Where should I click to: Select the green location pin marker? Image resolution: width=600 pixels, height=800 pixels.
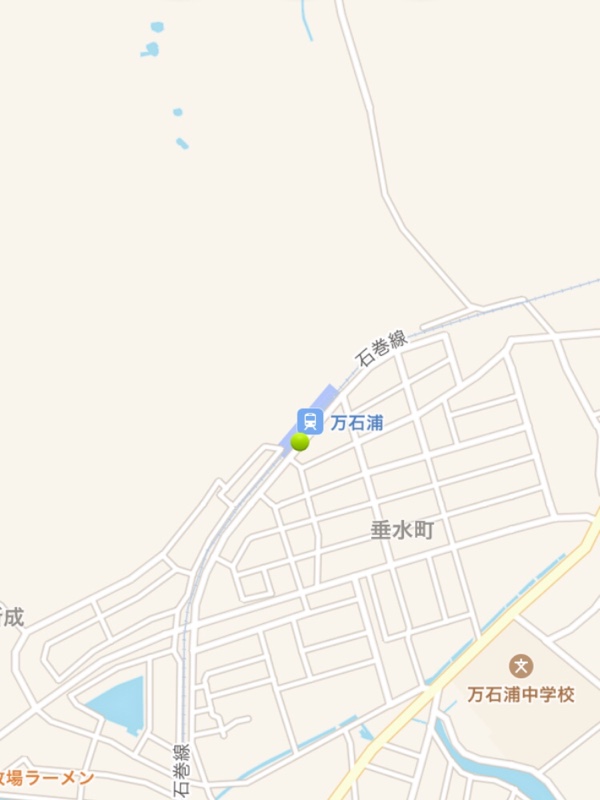[x=300, y=441]
